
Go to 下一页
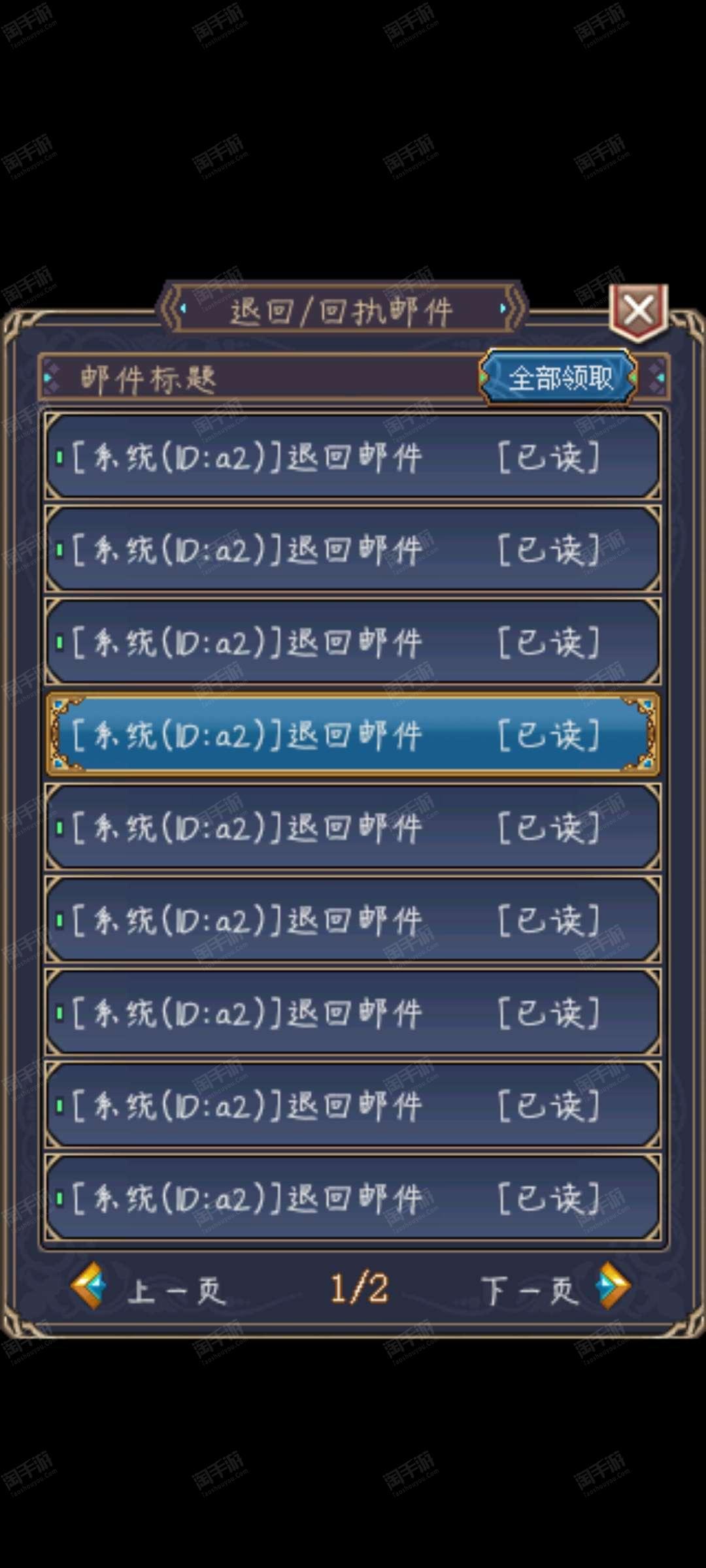coord(556,1286)
